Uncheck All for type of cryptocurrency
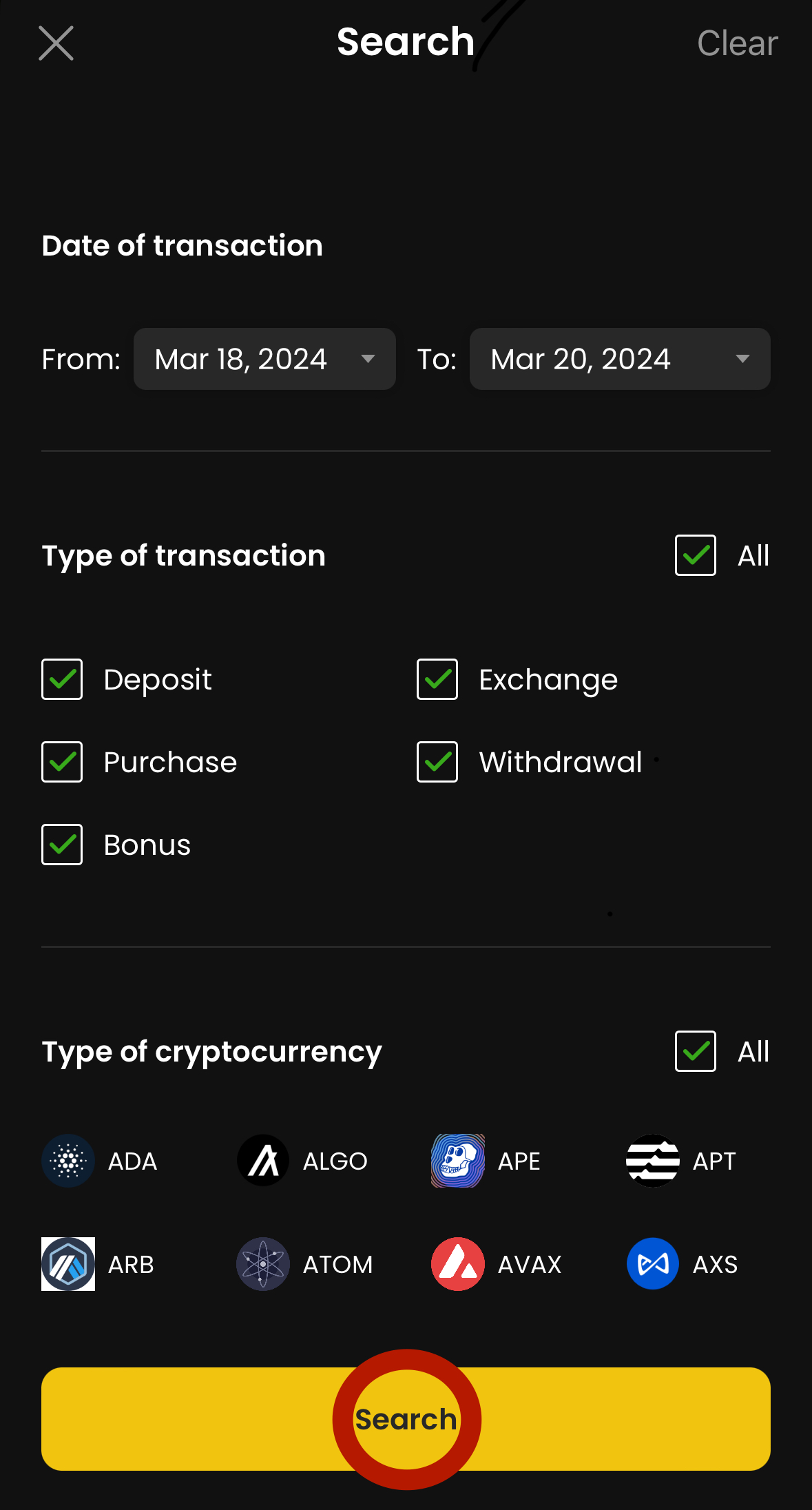 [x=696, y=1051]
